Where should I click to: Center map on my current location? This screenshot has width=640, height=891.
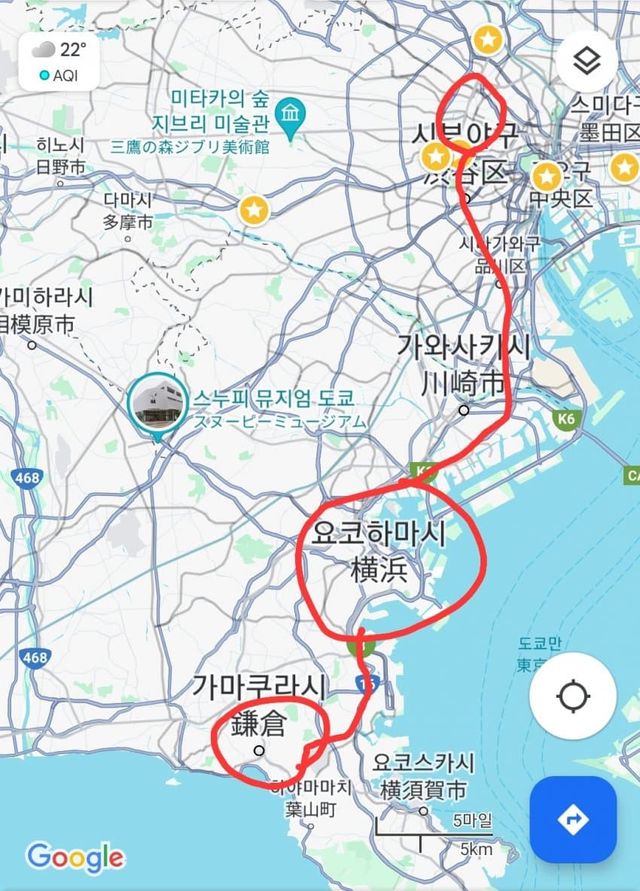tap(572, 696)
